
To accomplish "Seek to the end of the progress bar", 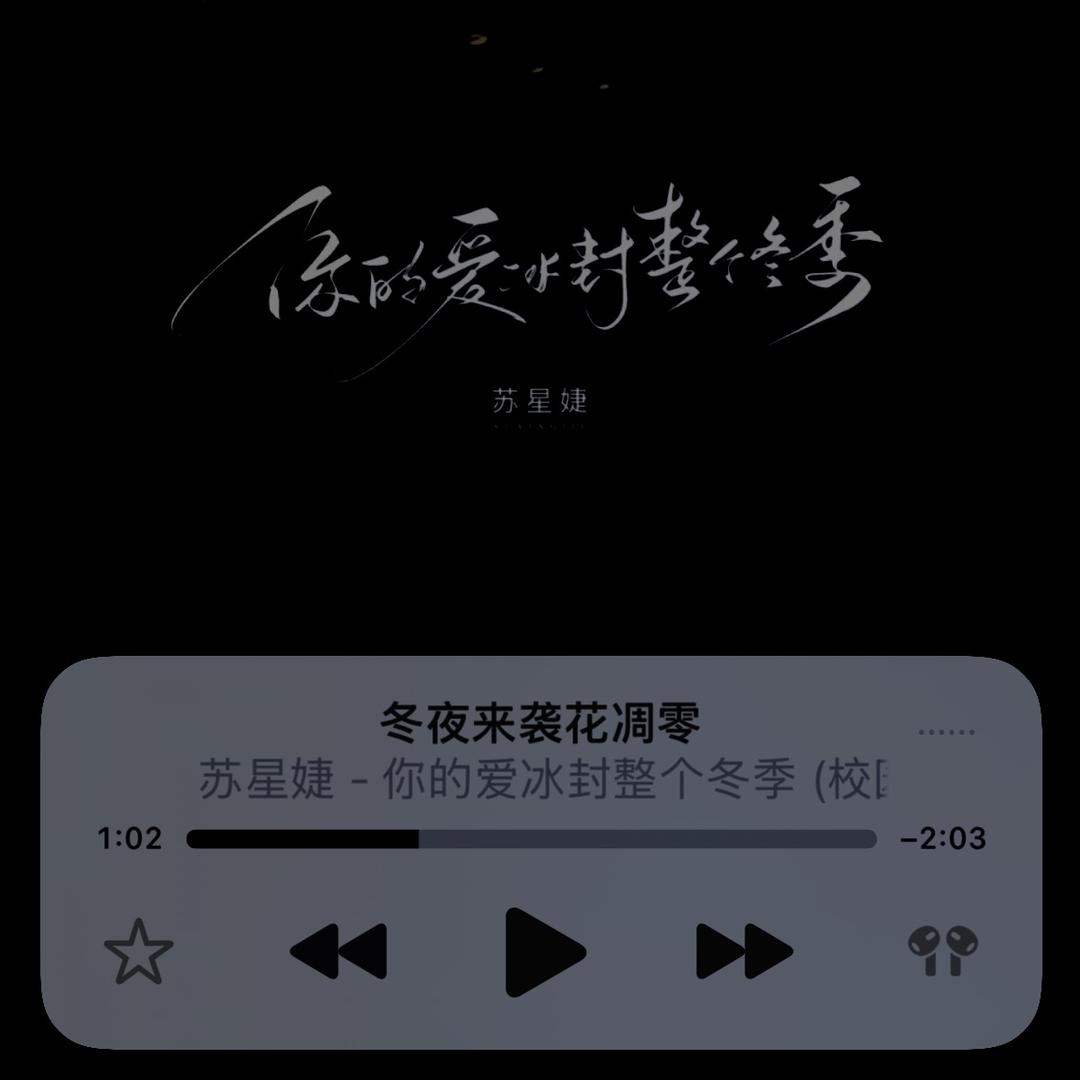I will click(x=873, y=839).
